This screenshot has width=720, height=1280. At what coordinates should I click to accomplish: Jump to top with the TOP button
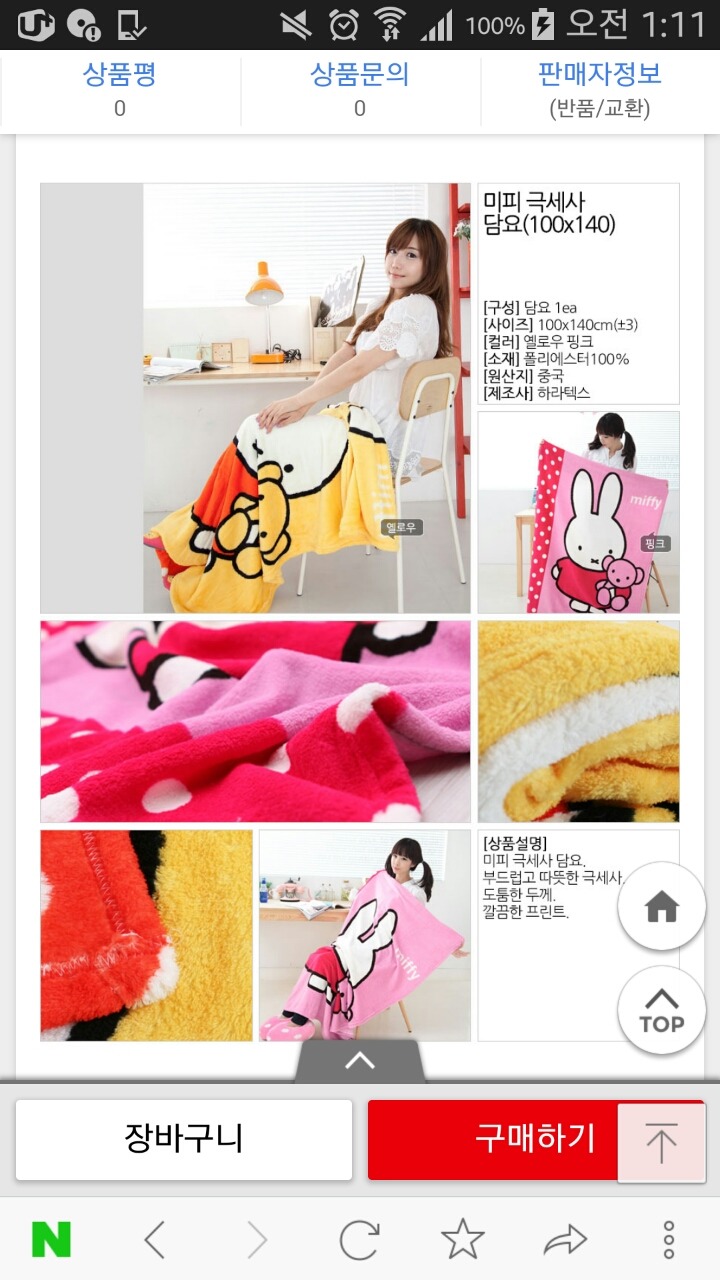[x=661, y=1010]
